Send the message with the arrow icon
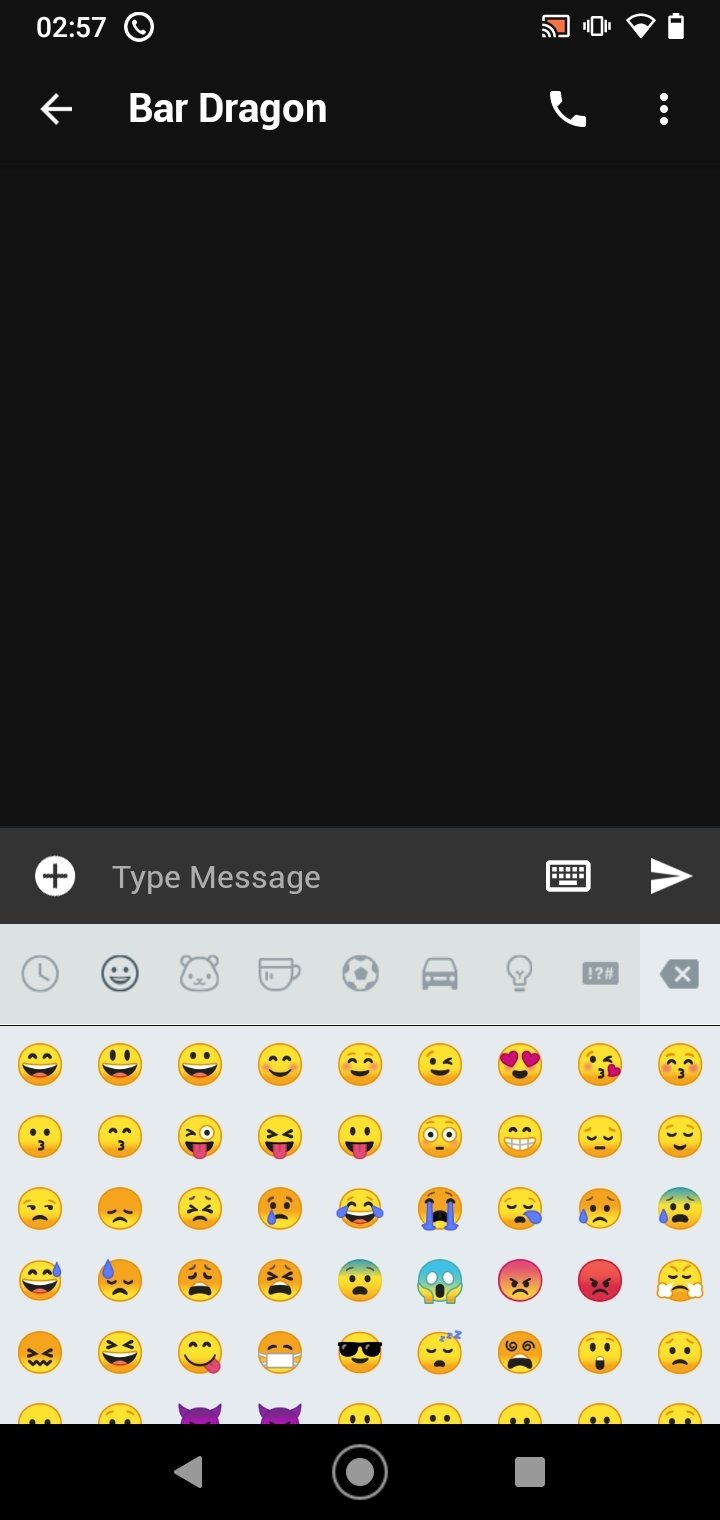The image size is (720, 1520). click(671, 876)
